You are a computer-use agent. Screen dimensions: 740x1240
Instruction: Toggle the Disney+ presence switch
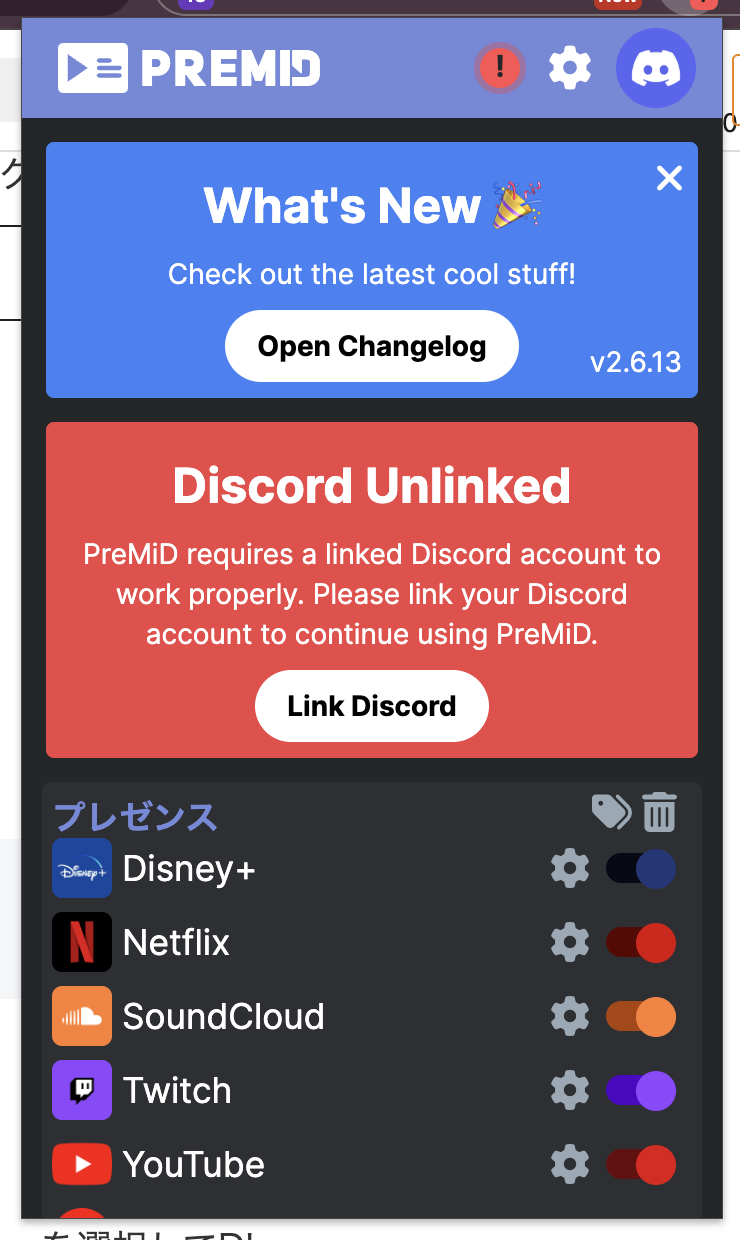(x=641, y=869)
